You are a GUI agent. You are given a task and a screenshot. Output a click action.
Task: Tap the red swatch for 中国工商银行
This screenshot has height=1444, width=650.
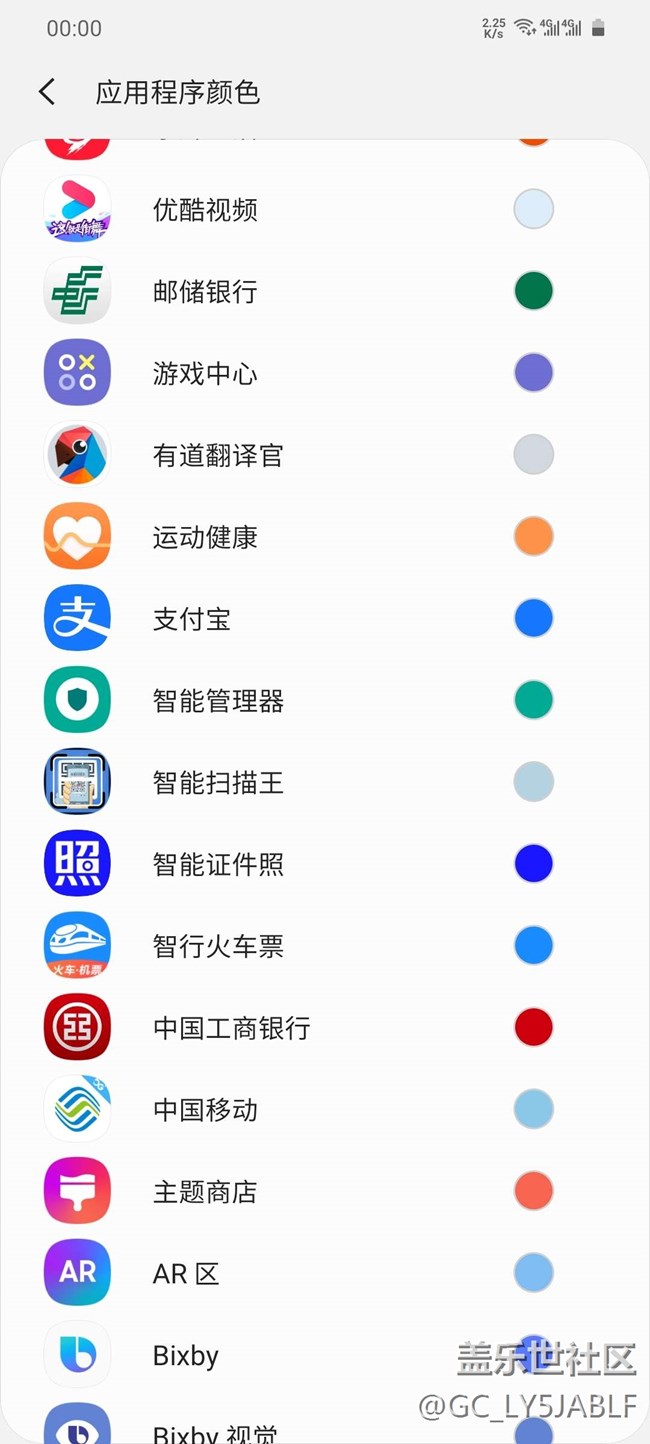click(x=533, y=1027)
